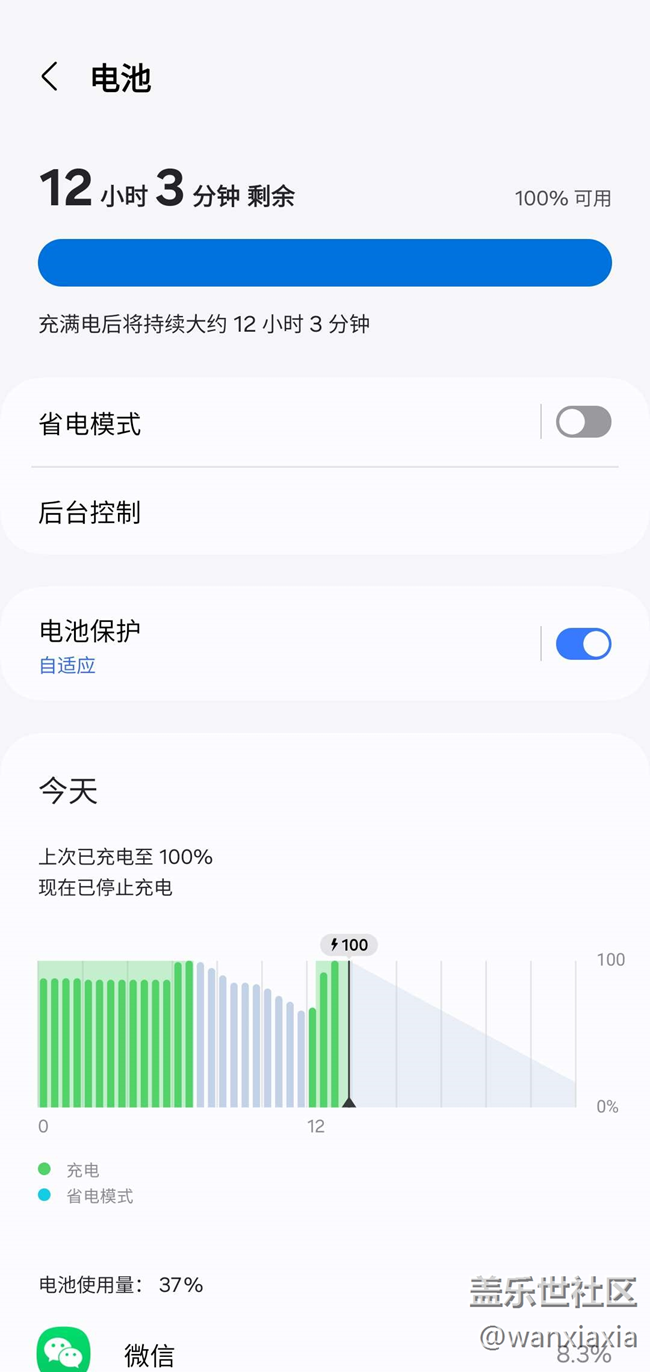This screenshot has width=650, height=1372.
Task: Disable the 电池保护 switch
Action: pyautogui.click(x=583, y=644)
